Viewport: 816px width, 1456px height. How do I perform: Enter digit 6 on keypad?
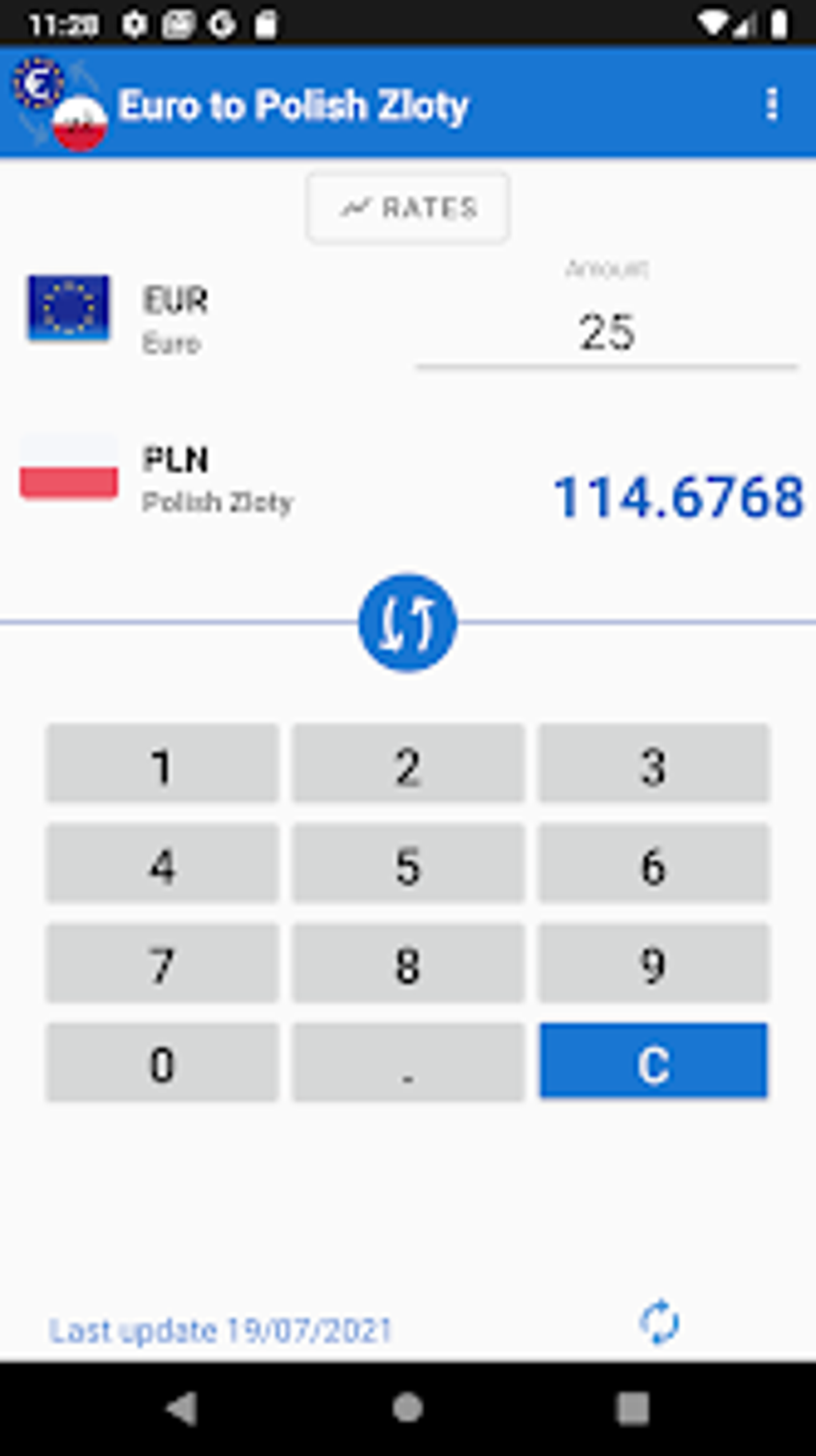(x=654, y=864)
